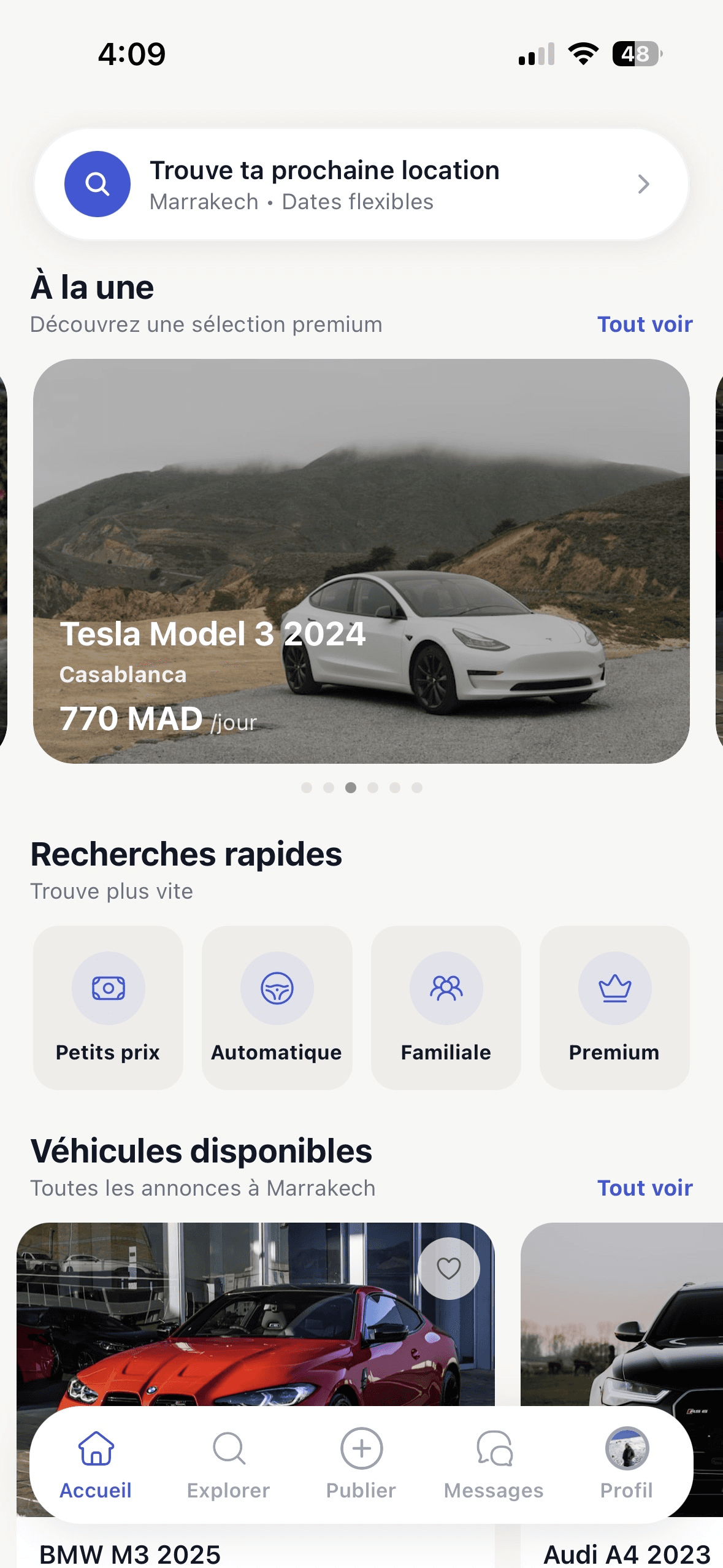Tap the Familiale category icon
Screen dimensions: 723x1568
pyautogui.click(x=446, y=988)
